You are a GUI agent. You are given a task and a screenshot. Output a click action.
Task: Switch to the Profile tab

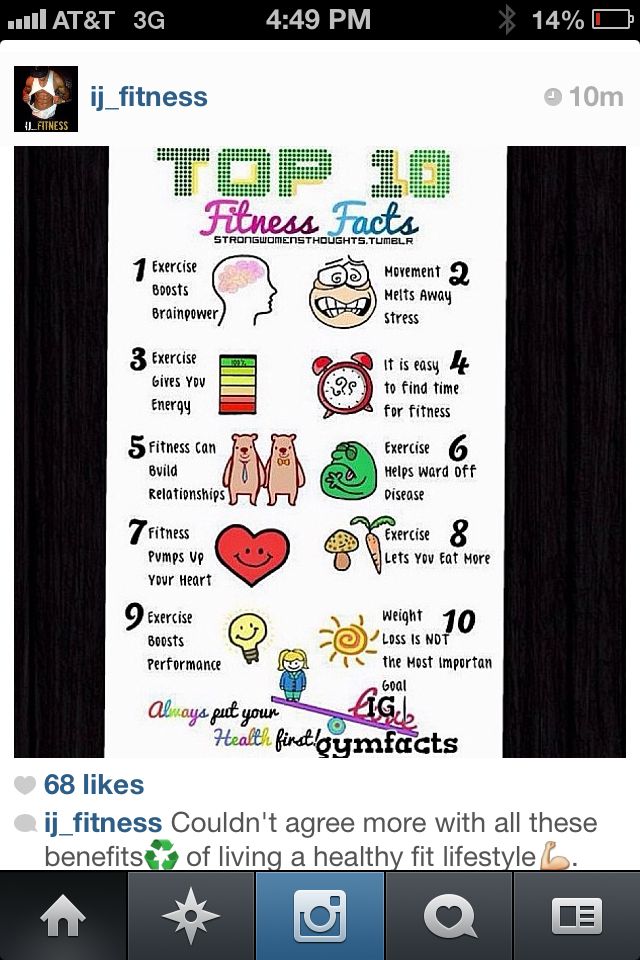click(576, 915)
